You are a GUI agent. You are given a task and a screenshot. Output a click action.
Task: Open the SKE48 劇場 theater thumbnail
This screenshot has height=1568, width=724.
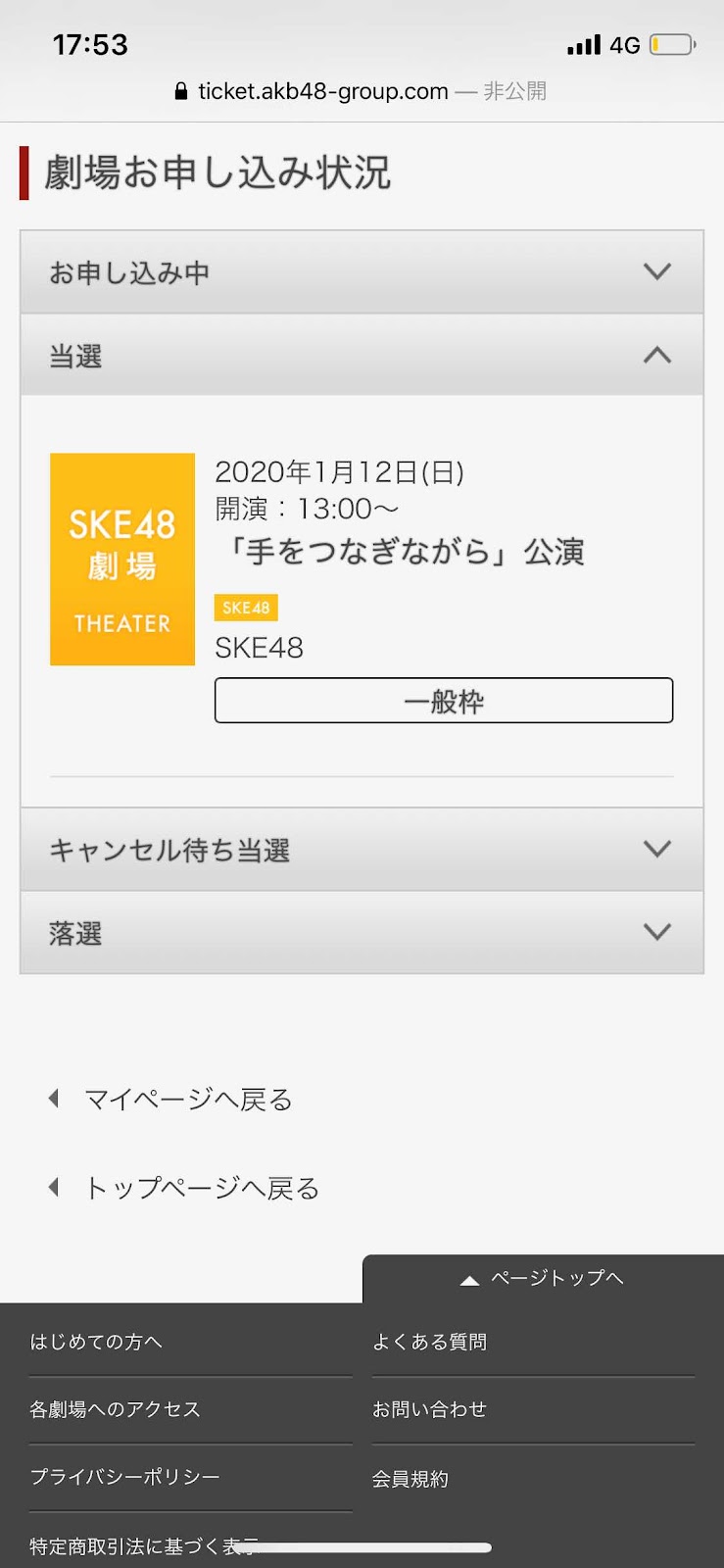coord(122,560)
